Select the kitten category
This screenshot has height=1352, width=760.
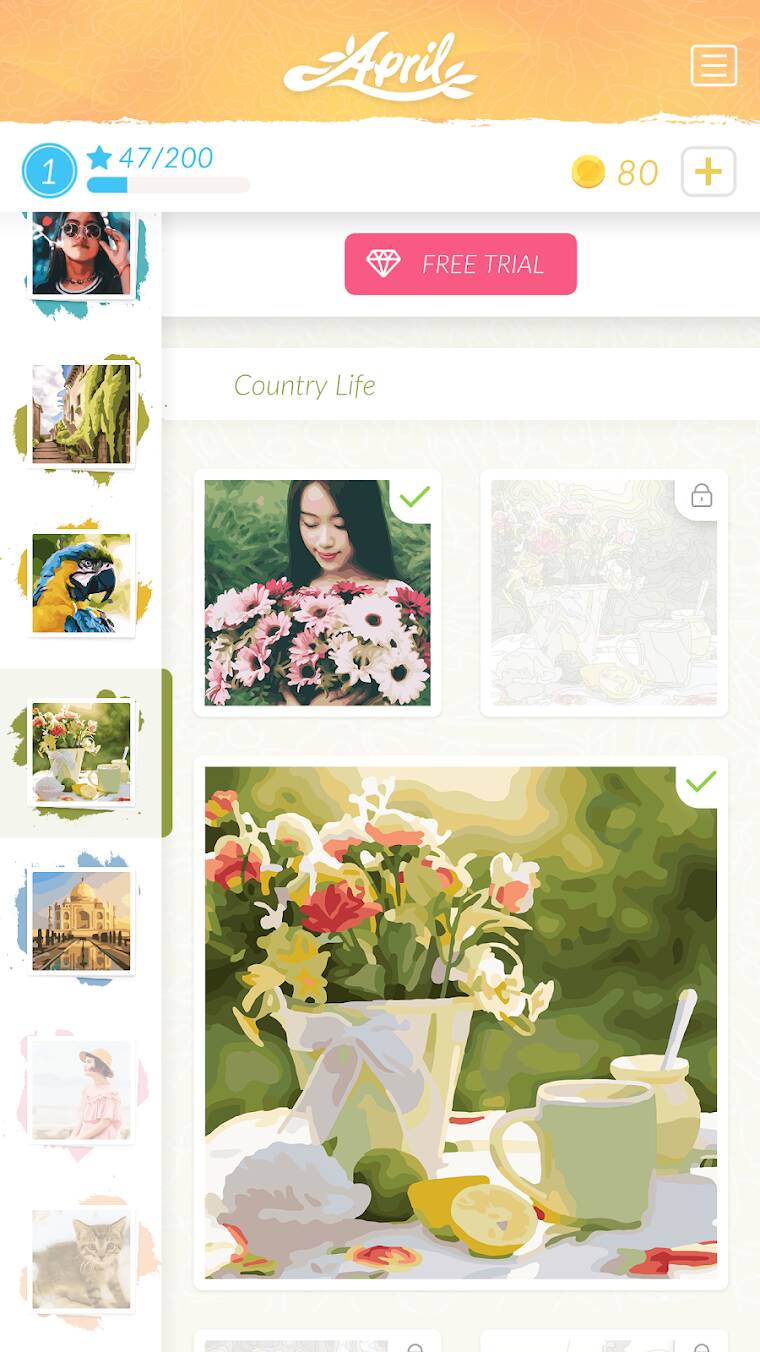[81, 1260]
